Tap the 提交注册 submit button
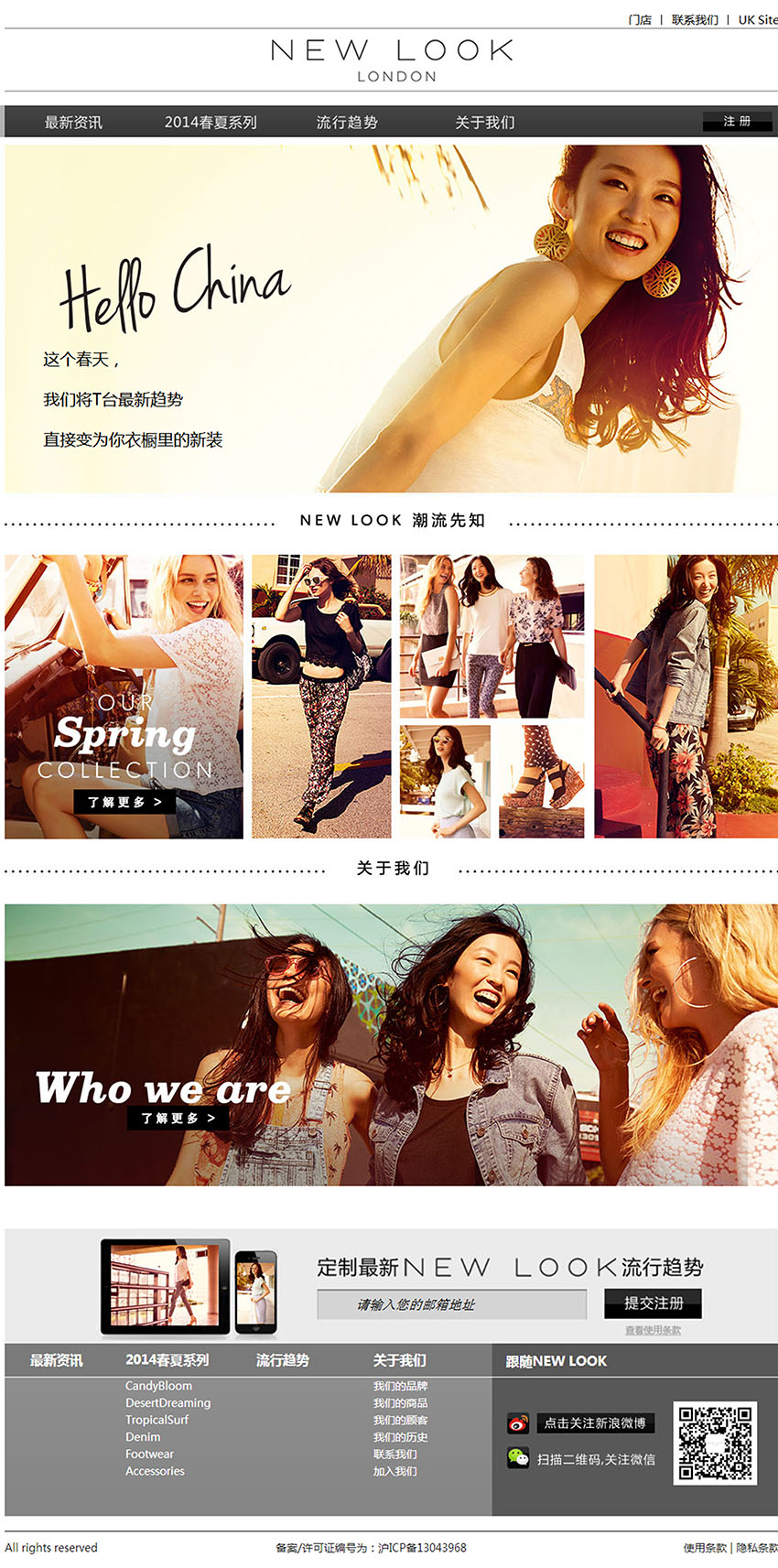778x1568 pixels. pyautogui.click(x=654, y=1303)
